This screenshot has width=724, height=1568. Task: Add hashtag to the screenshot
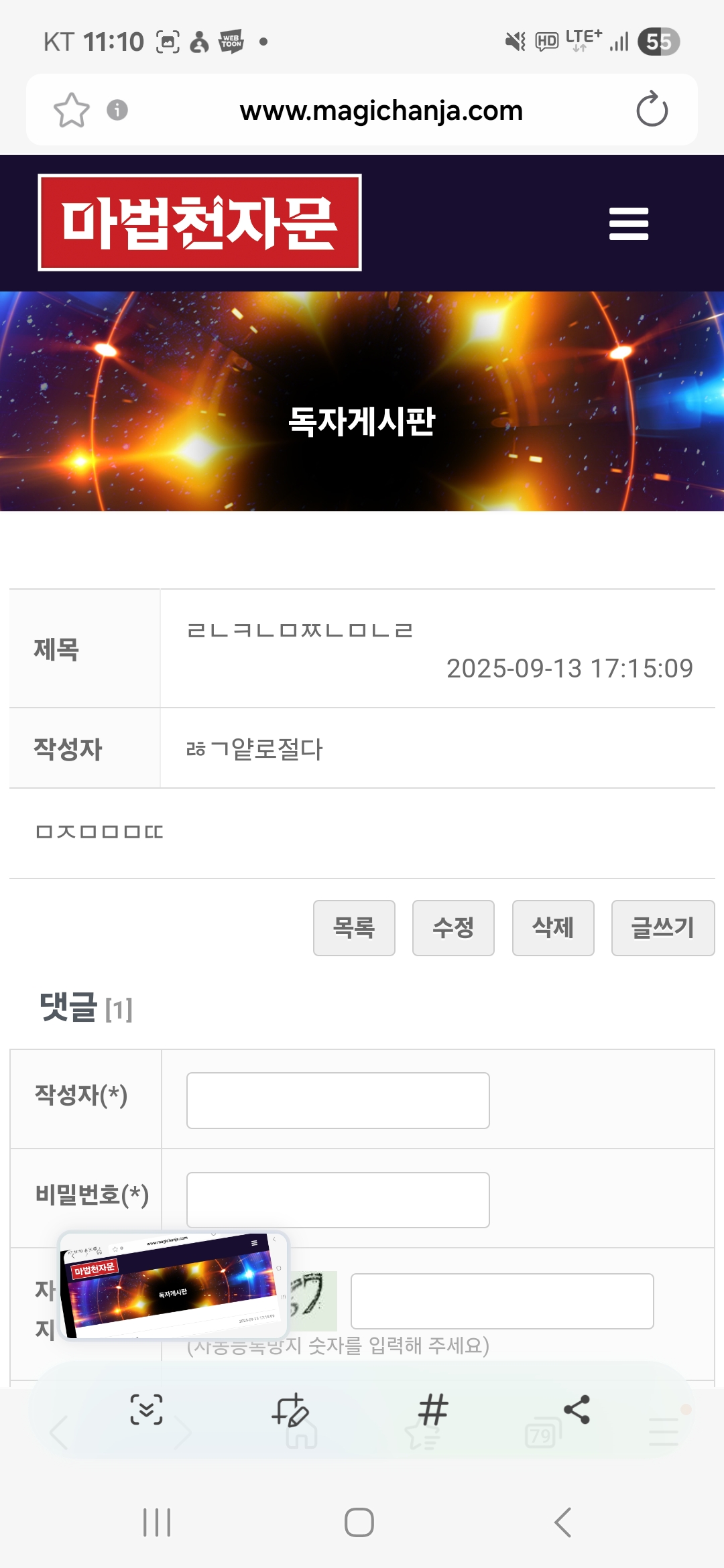click(x=433, y=1409)
